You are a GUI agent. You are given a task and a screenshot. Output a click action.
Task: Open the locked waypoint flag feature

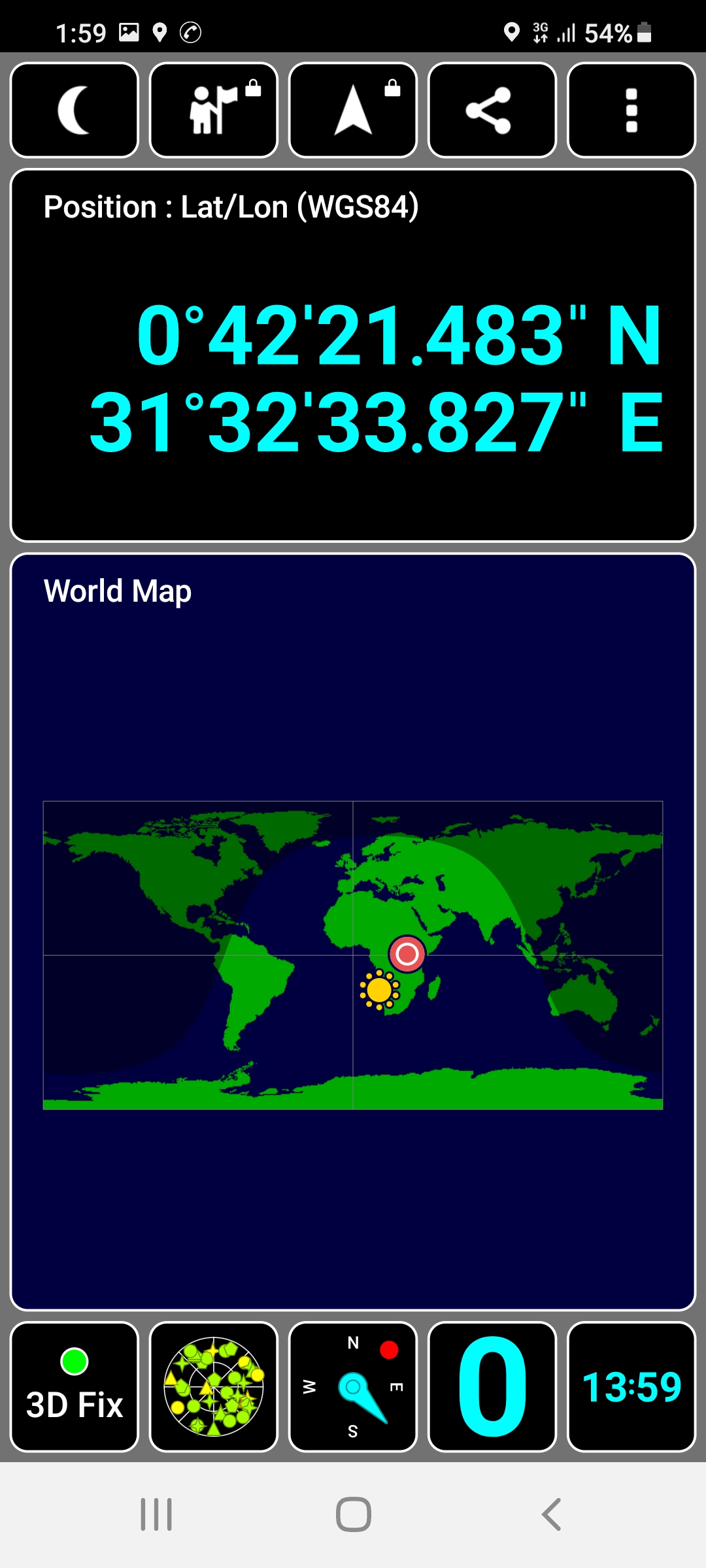[214, 110]
